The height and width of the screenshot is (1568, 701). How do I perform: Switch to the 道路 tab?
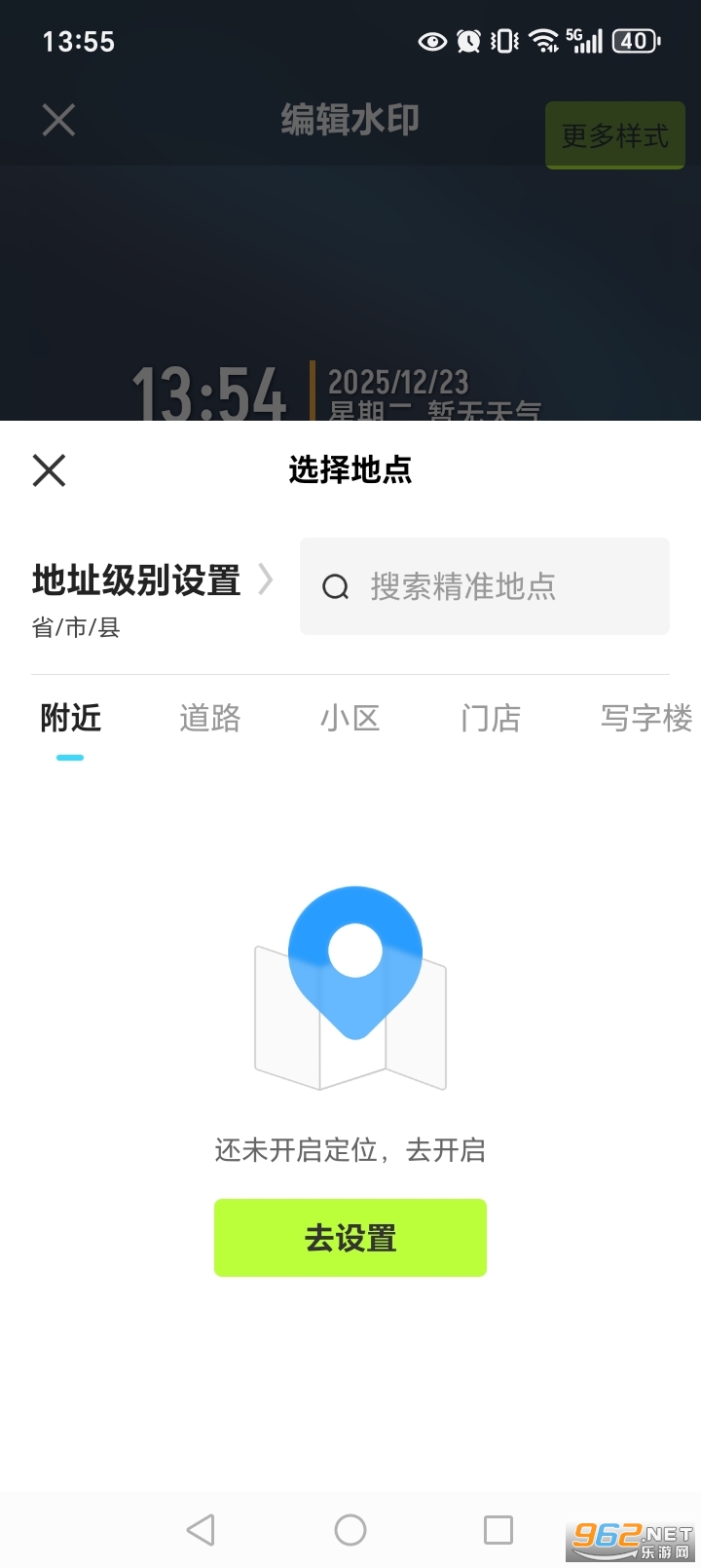[208, 718]
